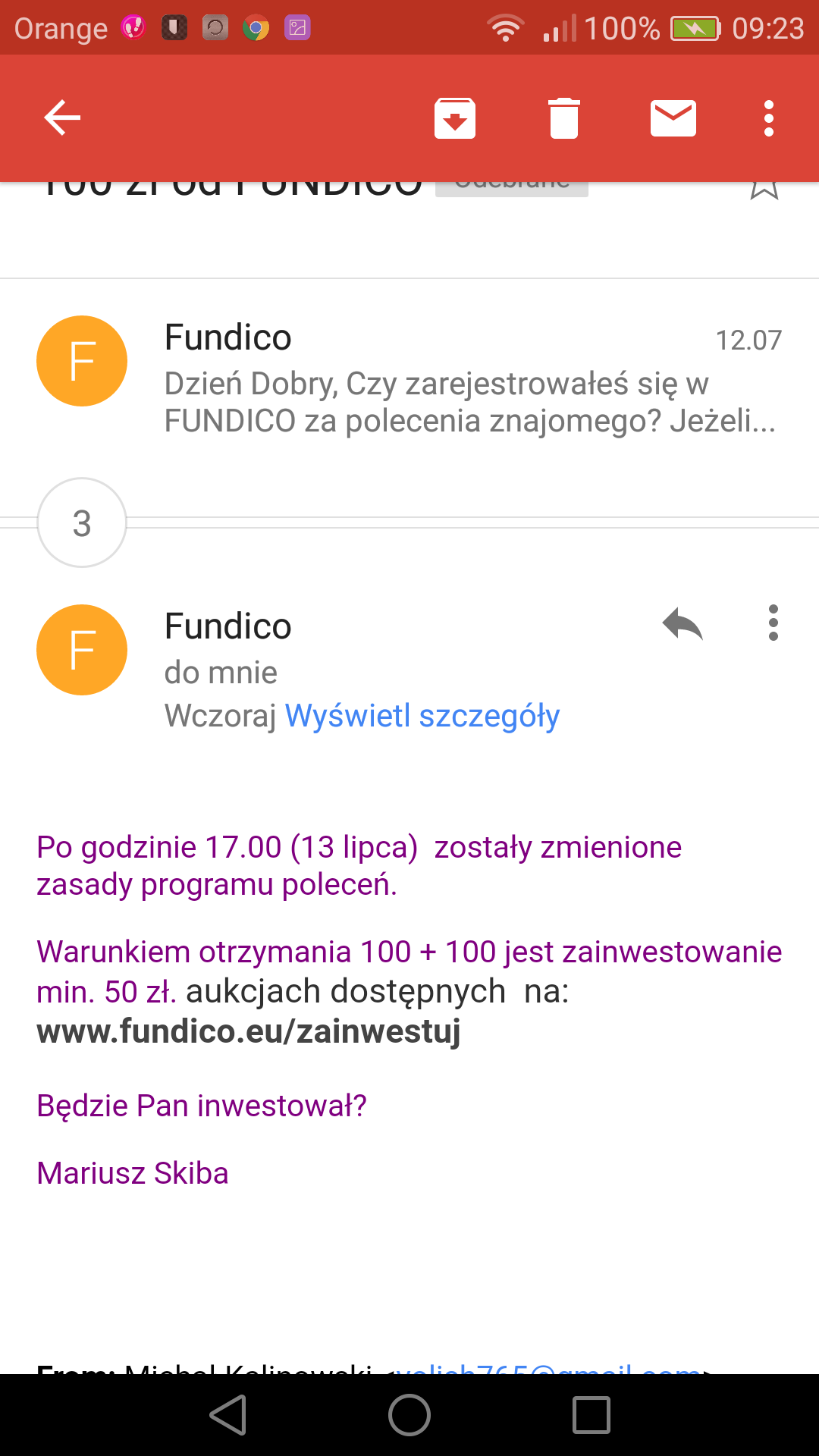
Task: Archive this email conversation
Action: click(x=455, y=118)
